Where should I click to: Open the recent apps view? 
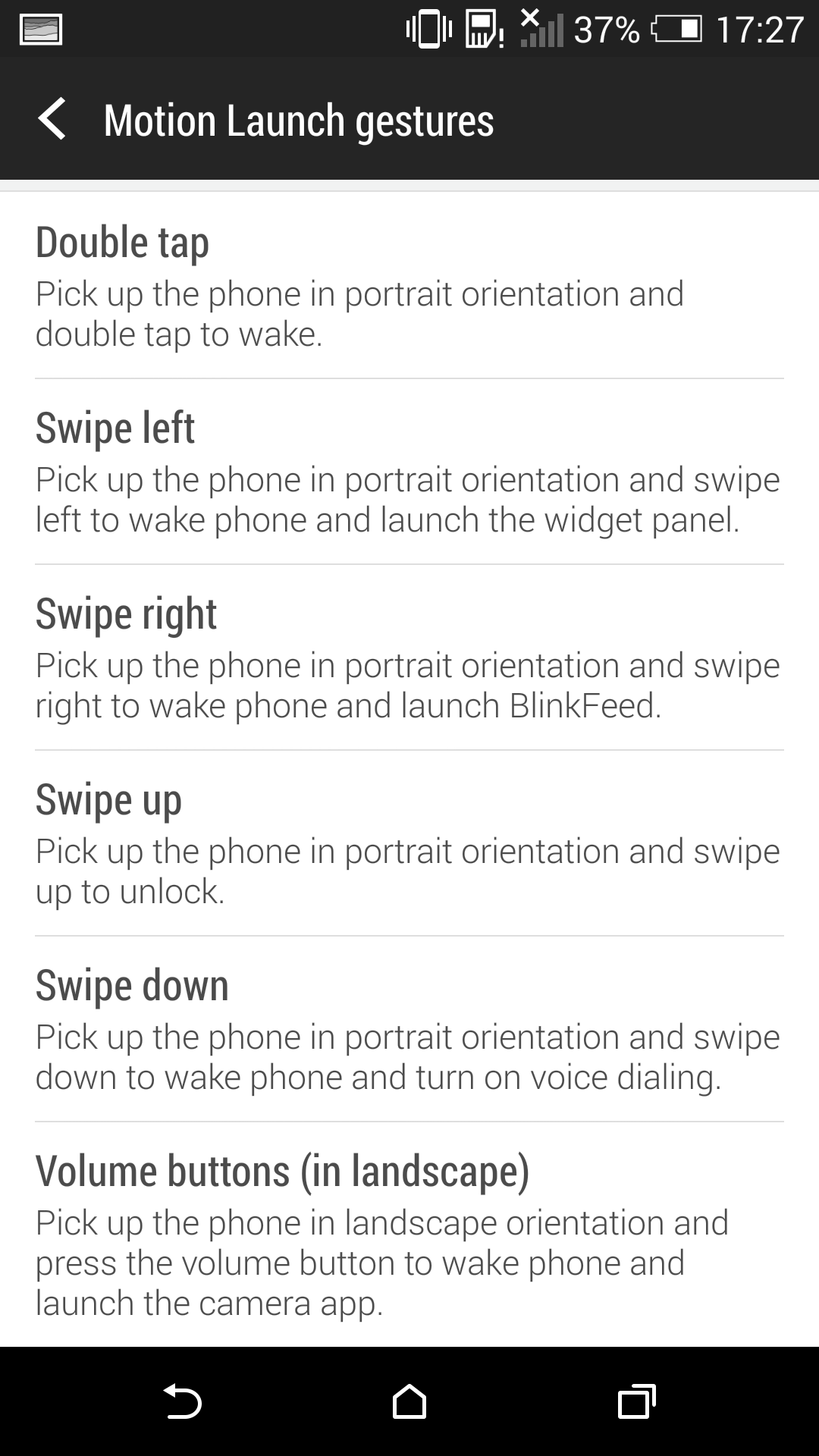[637, 1401]
